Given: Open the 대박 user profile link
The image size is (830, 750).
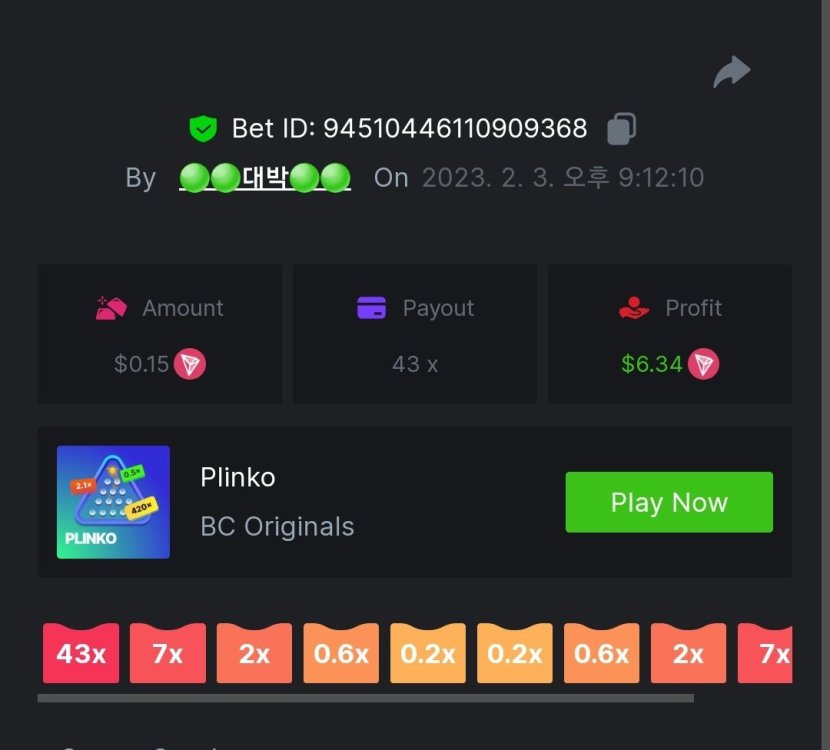Looking at the screenshot, I should click(265, 178).
